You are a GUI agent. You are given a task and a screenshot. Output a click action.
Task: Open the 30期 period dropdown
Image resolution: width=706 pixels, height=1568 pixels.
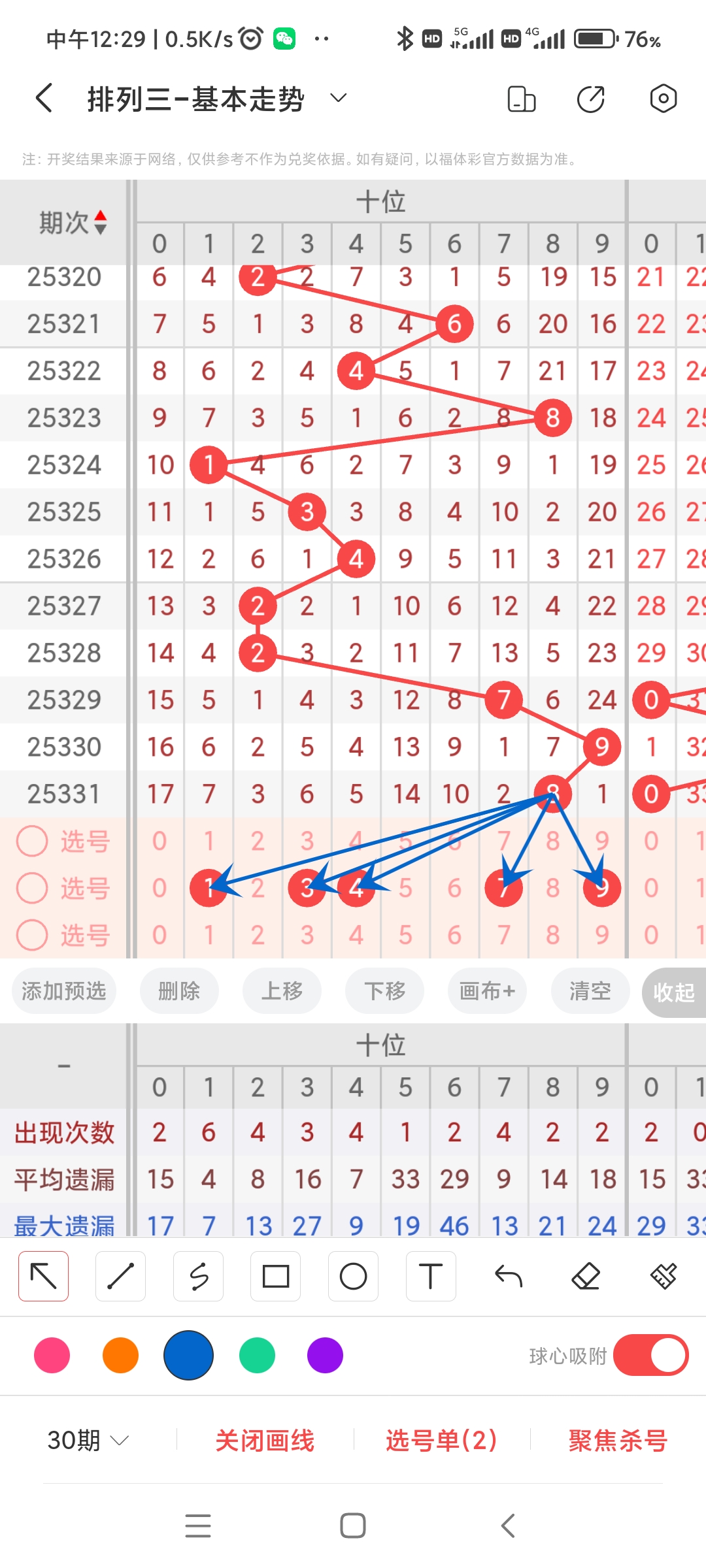click(86, 1443)
